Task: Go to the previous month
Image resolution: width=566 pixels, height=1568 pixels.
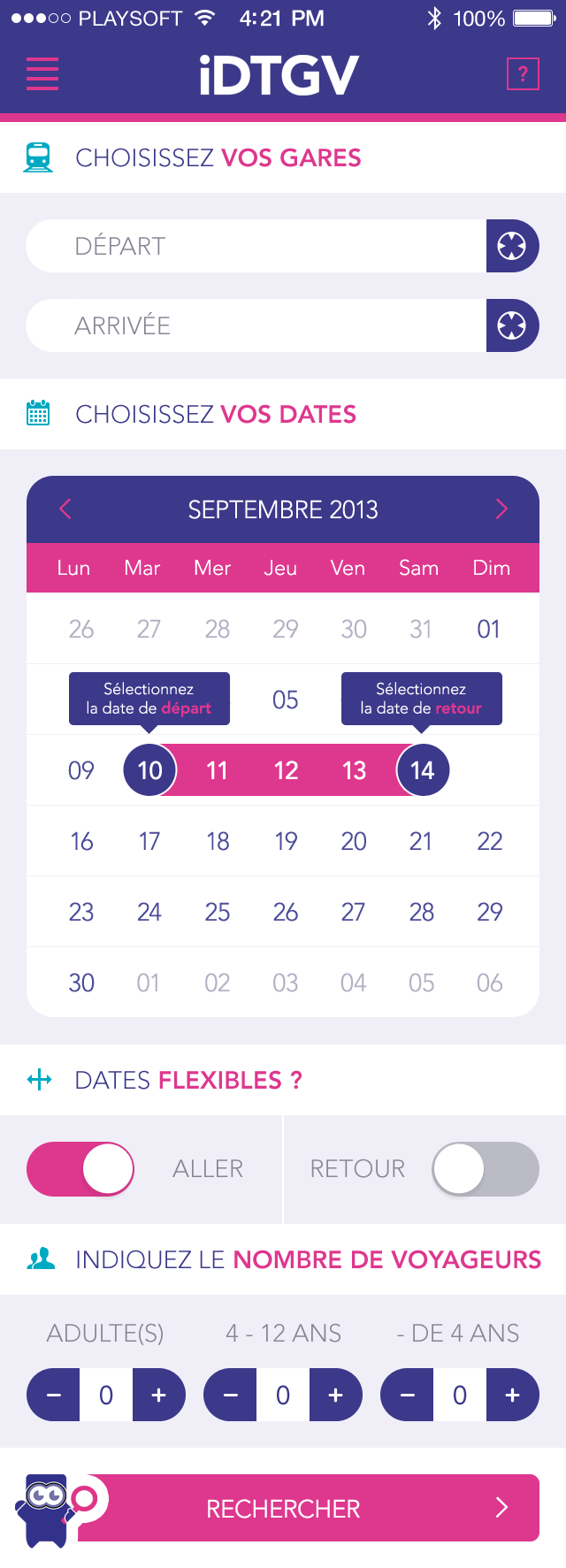Action: coord(65,509)
